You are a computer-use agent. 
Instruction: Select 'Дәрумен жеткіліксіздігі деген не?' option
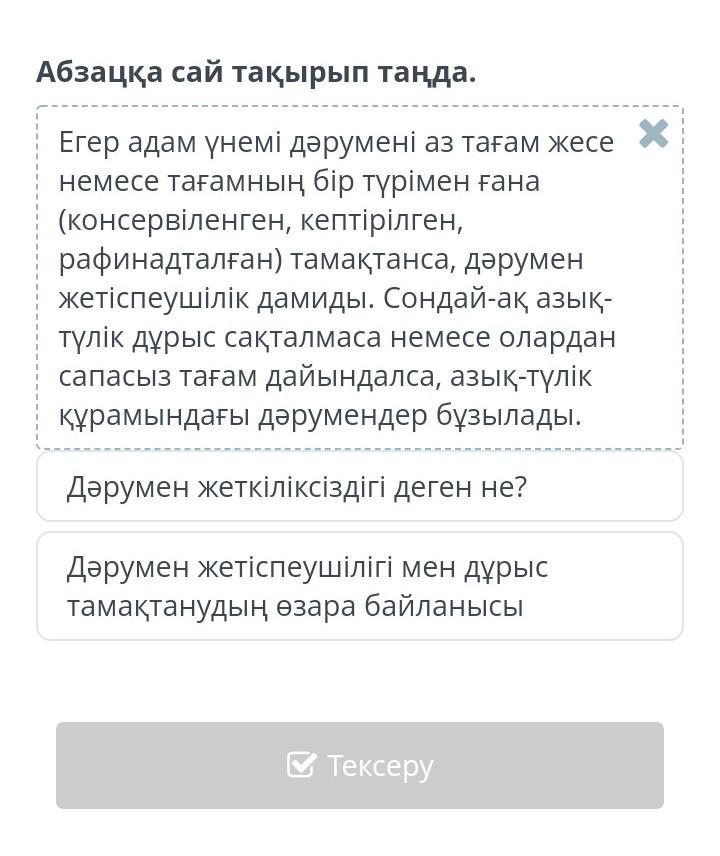coord(360,486)
